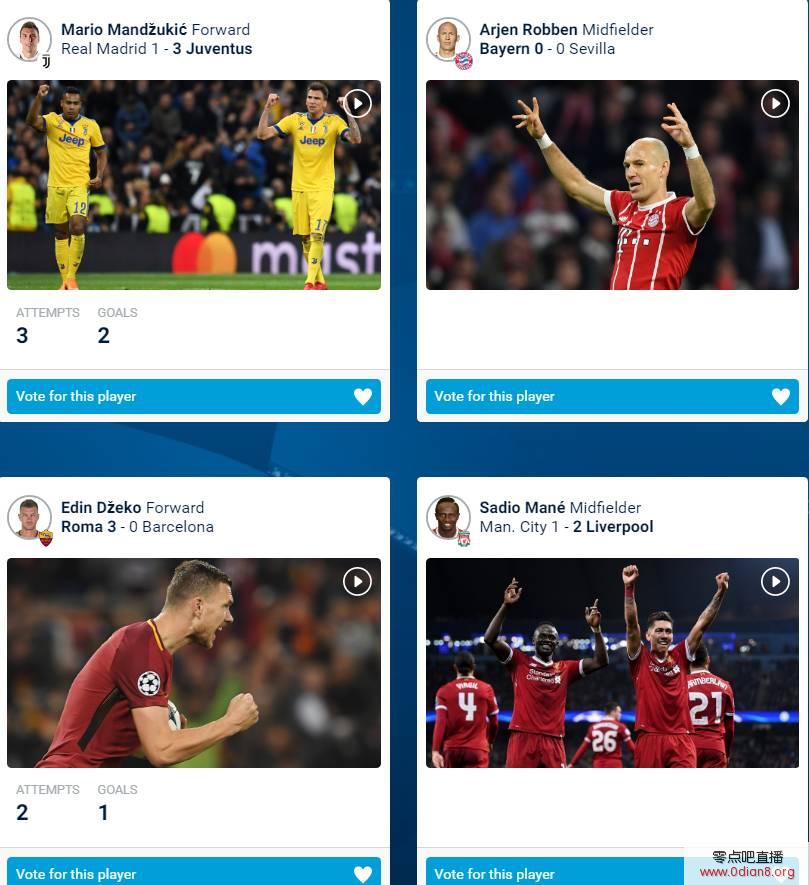809x885 pixels.
Task: Play Sadio Mané's highlight video
Action: [x=775, y=582]
